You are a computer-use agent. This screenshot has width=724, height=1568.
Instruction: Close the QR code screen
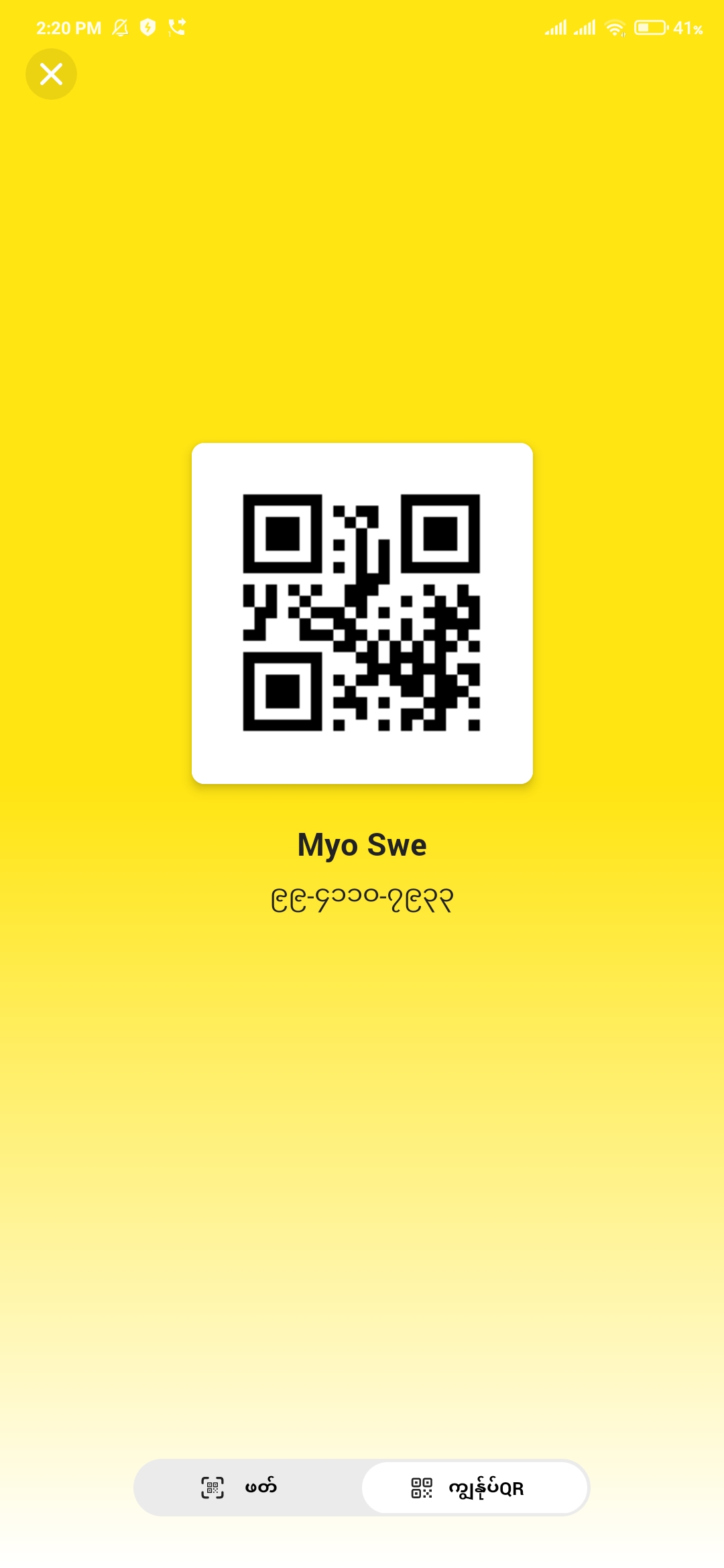click(x=51, y=74)
